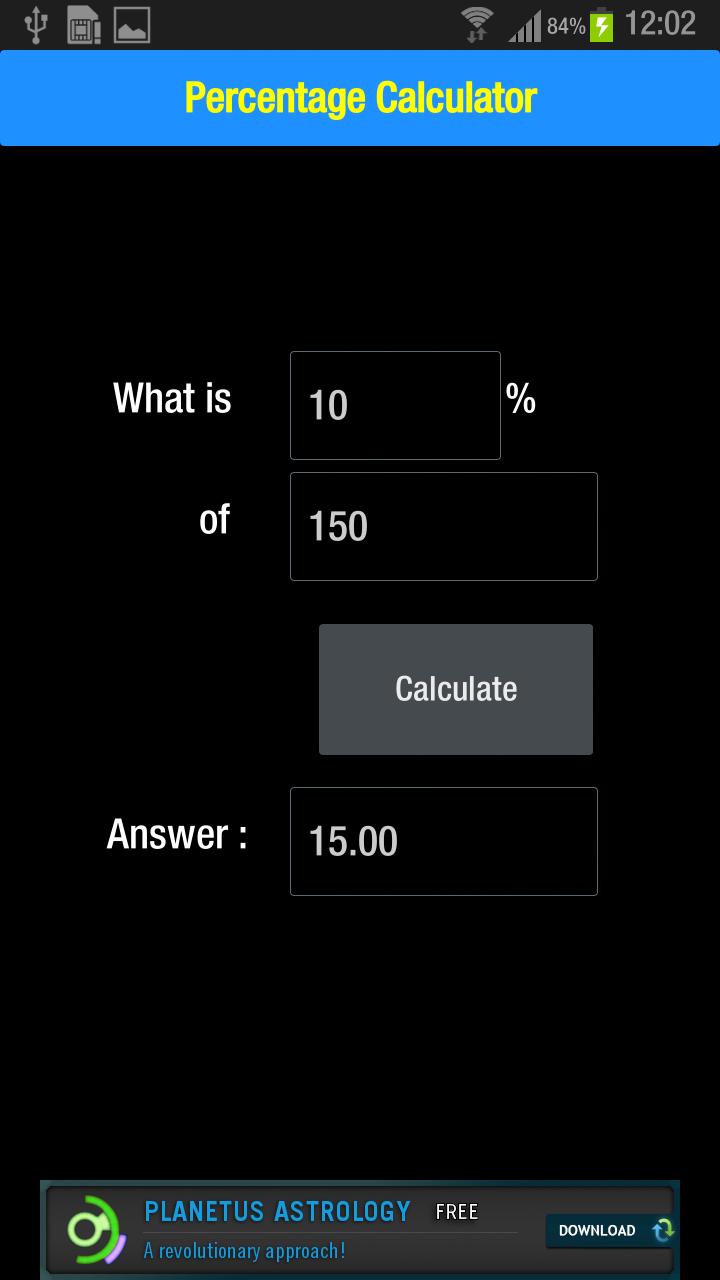The height and width of the screenshot is (1280, 720).
Task: Click the 84% battery percentage indicator
Action: (x=566, y=24)
